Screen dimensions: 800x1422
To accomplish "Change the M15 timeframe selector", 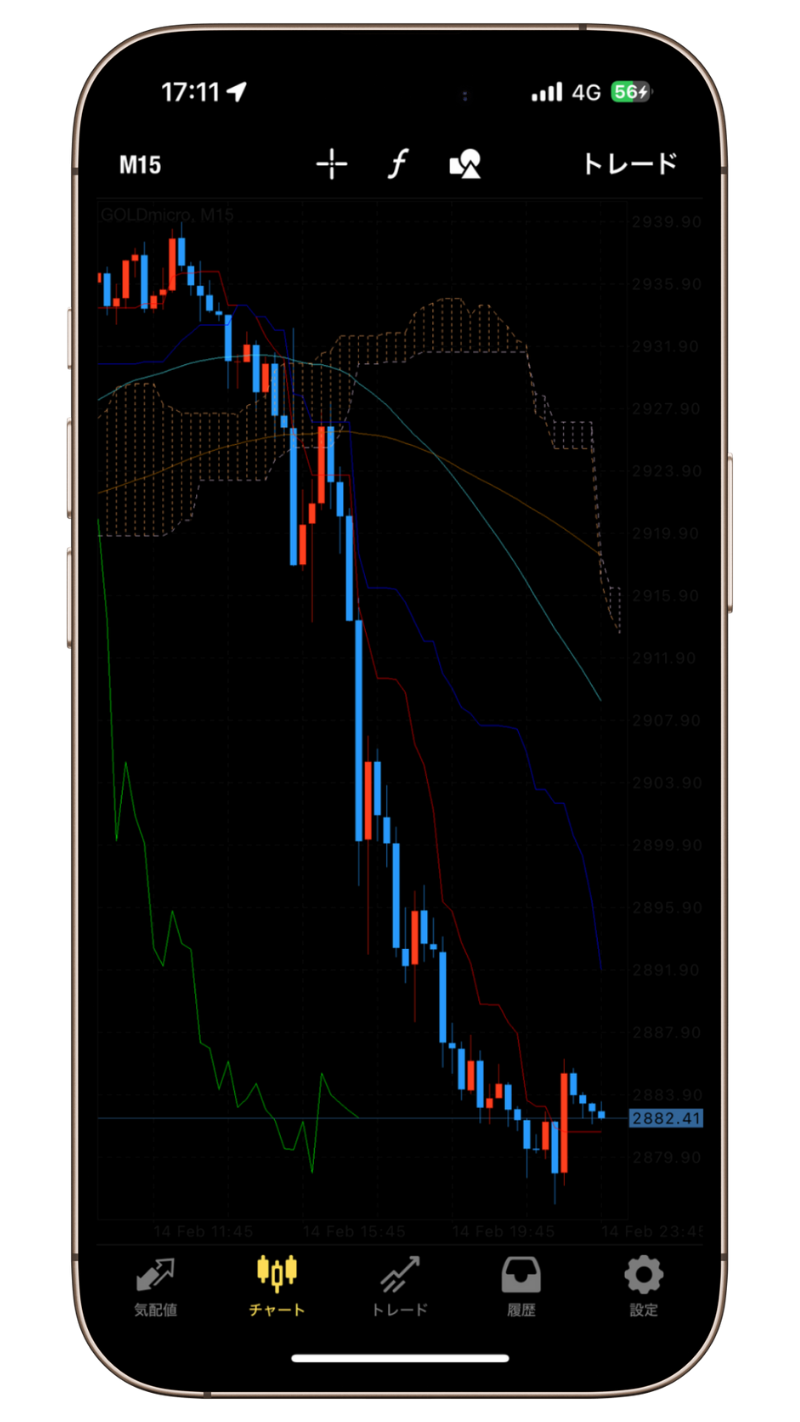I will point(140,165).
